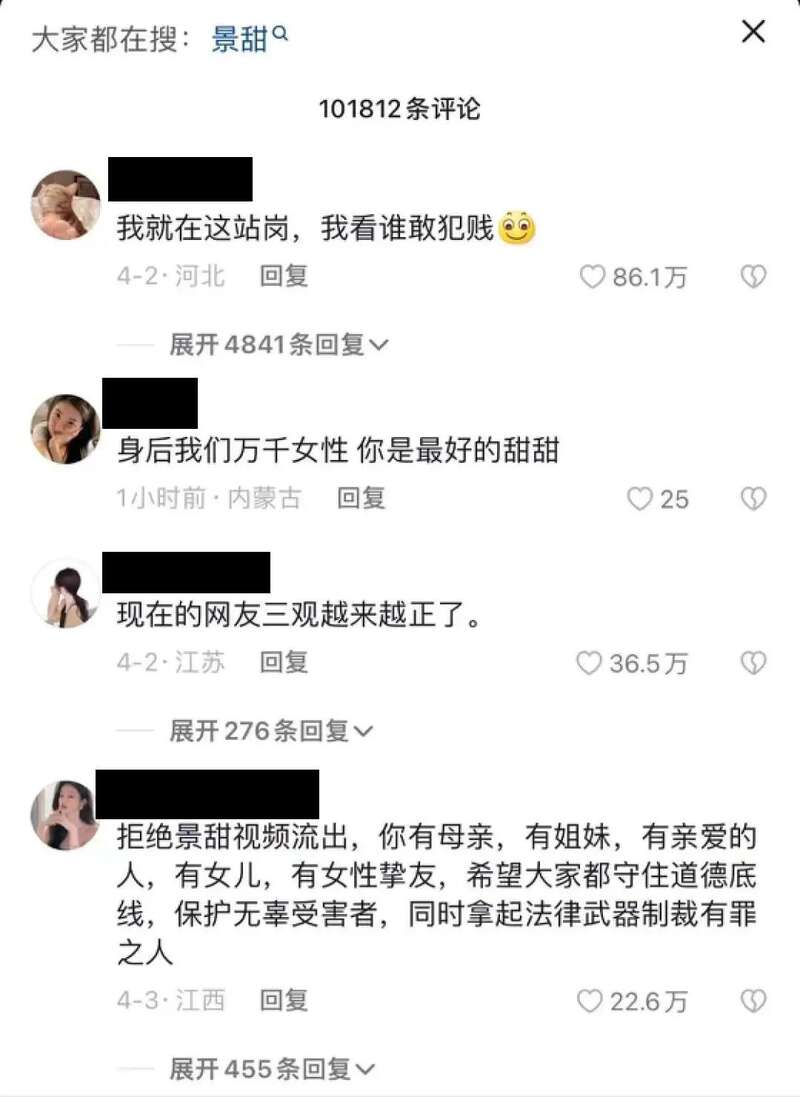Open the avatar of the 江苏 commenter
Screen dimensions: 800x1097
(x=66, y=593)
